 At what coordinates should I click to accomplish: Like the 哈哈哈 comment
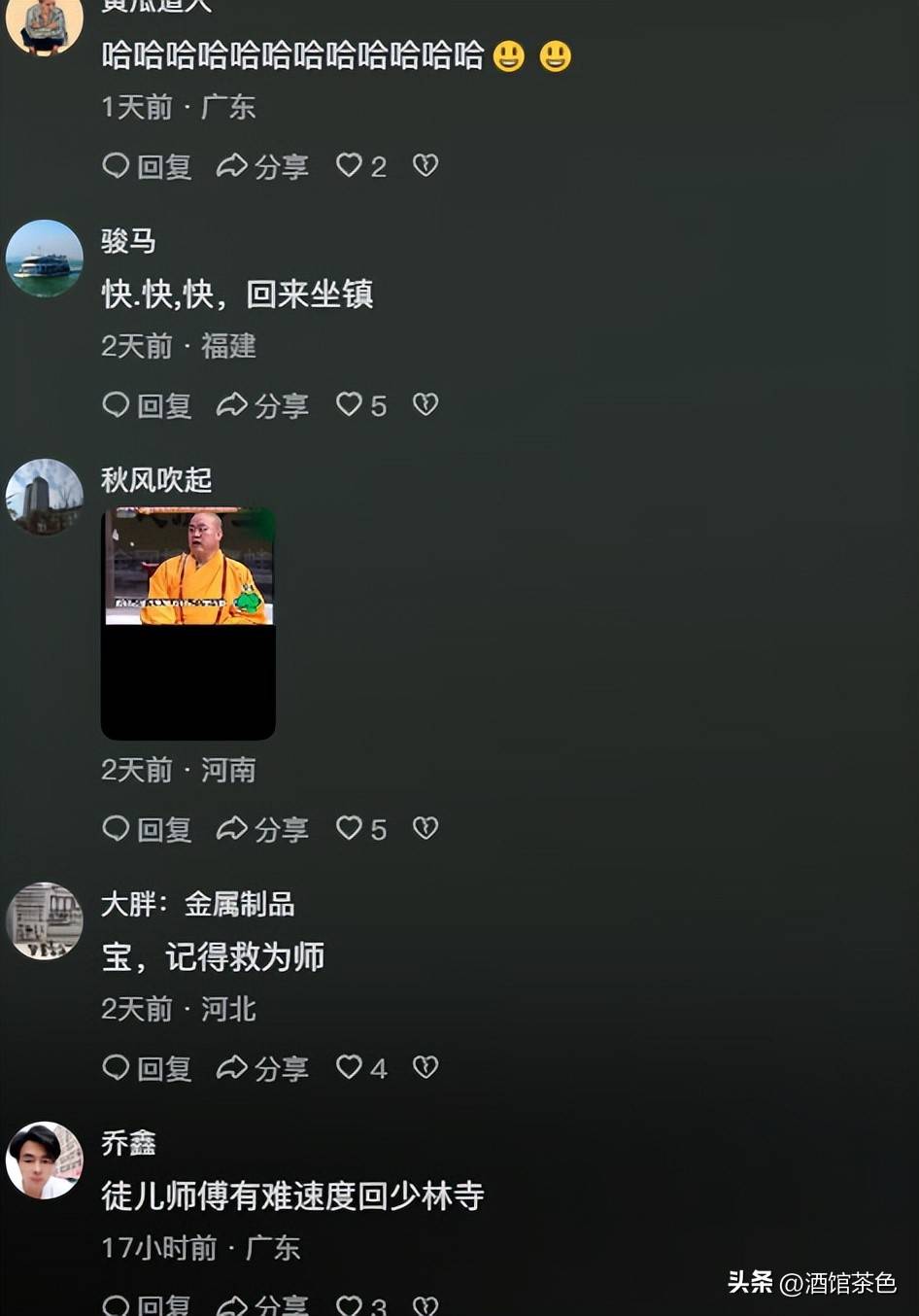[x=350, y=165]
